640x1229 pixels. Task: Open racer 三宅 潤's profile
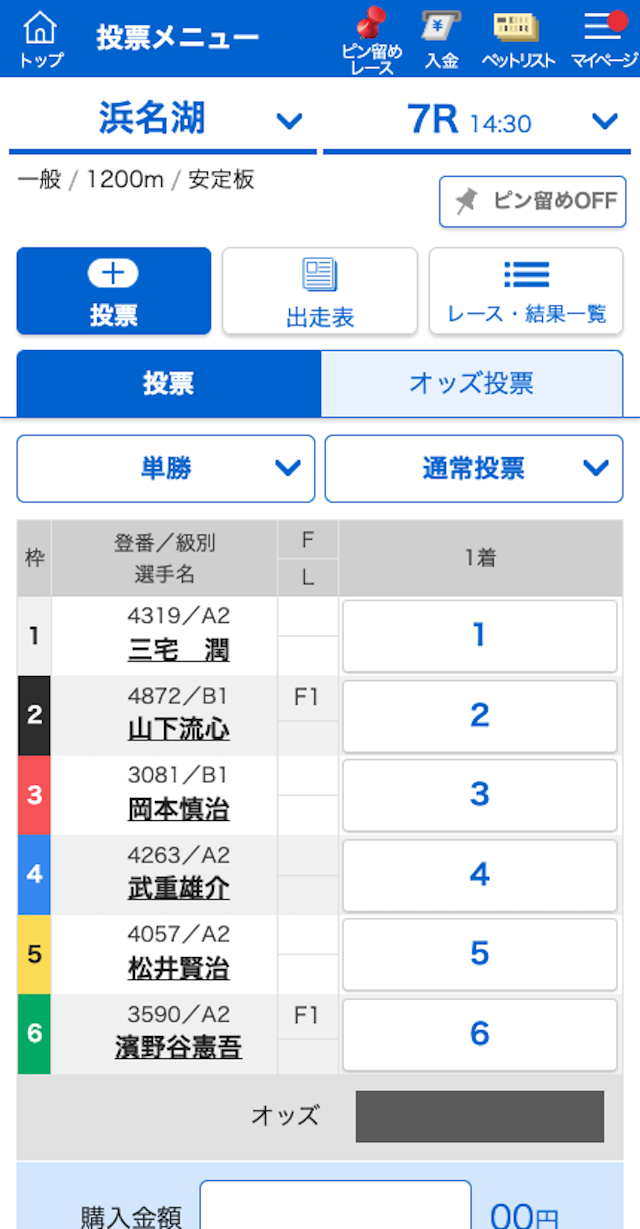[178, 651]
